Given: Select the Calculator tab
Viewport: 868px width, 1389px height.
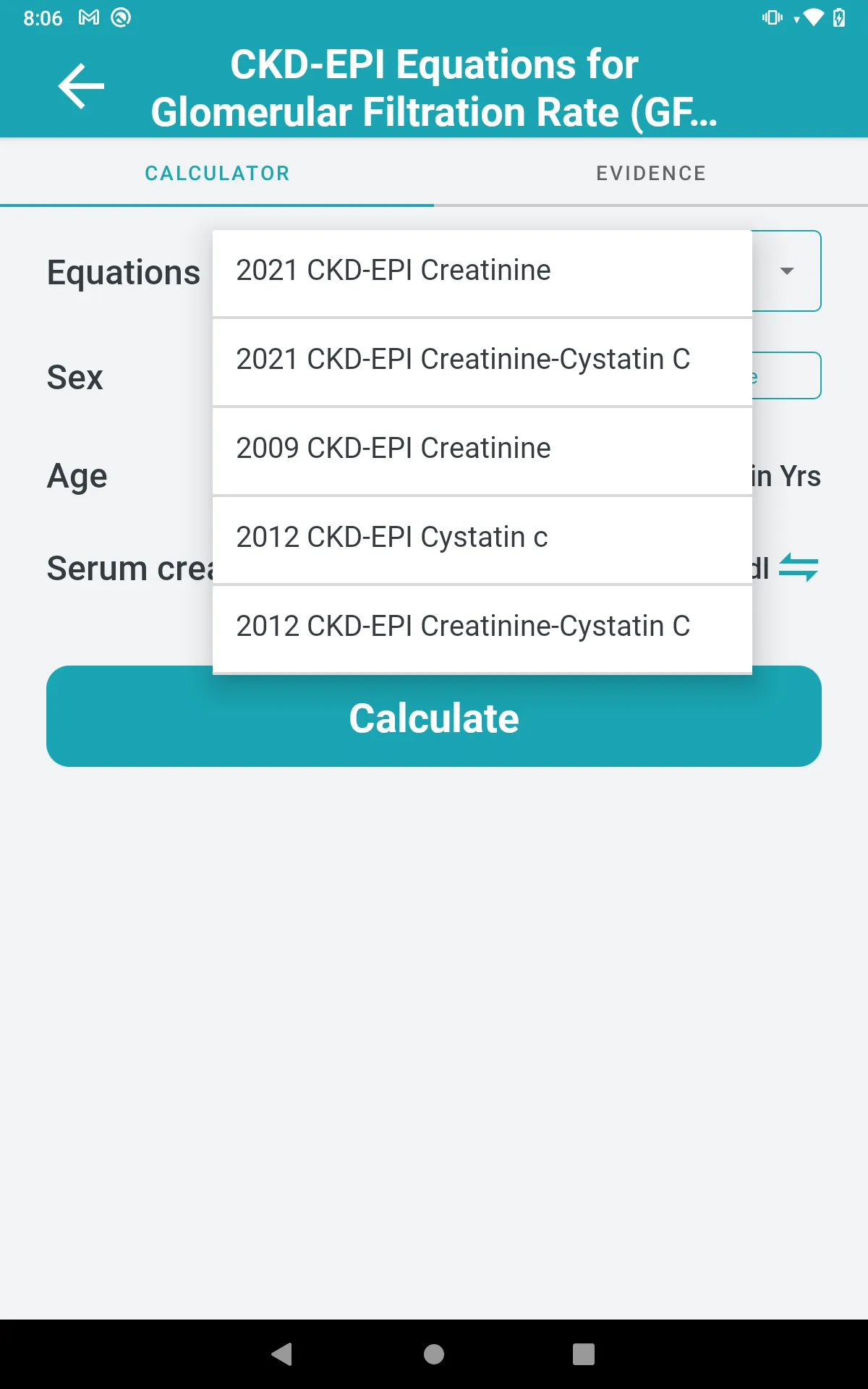Looking at the screenshot, I should [x=217, y=173].
